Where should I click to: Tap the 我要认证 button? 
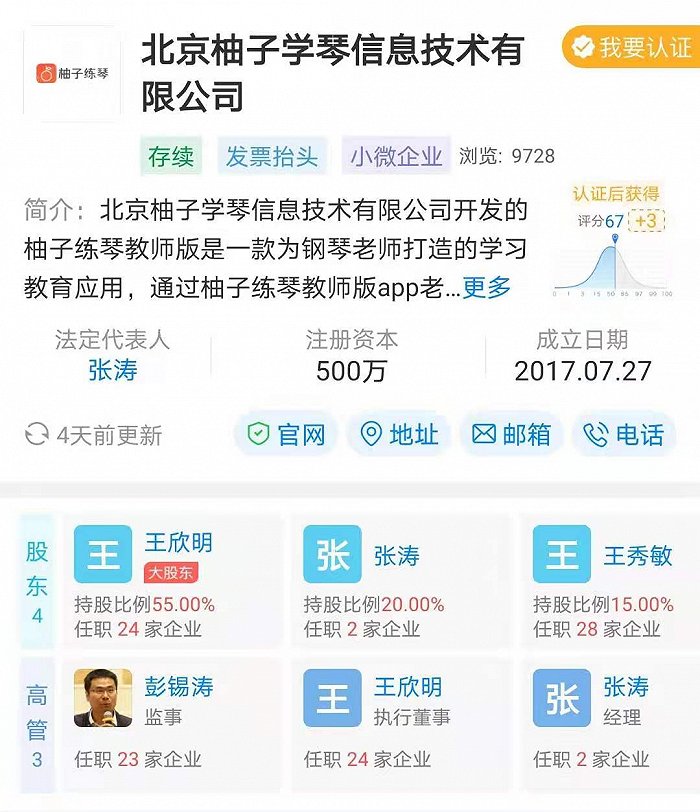pyautogui.click(x=630, y=47)
